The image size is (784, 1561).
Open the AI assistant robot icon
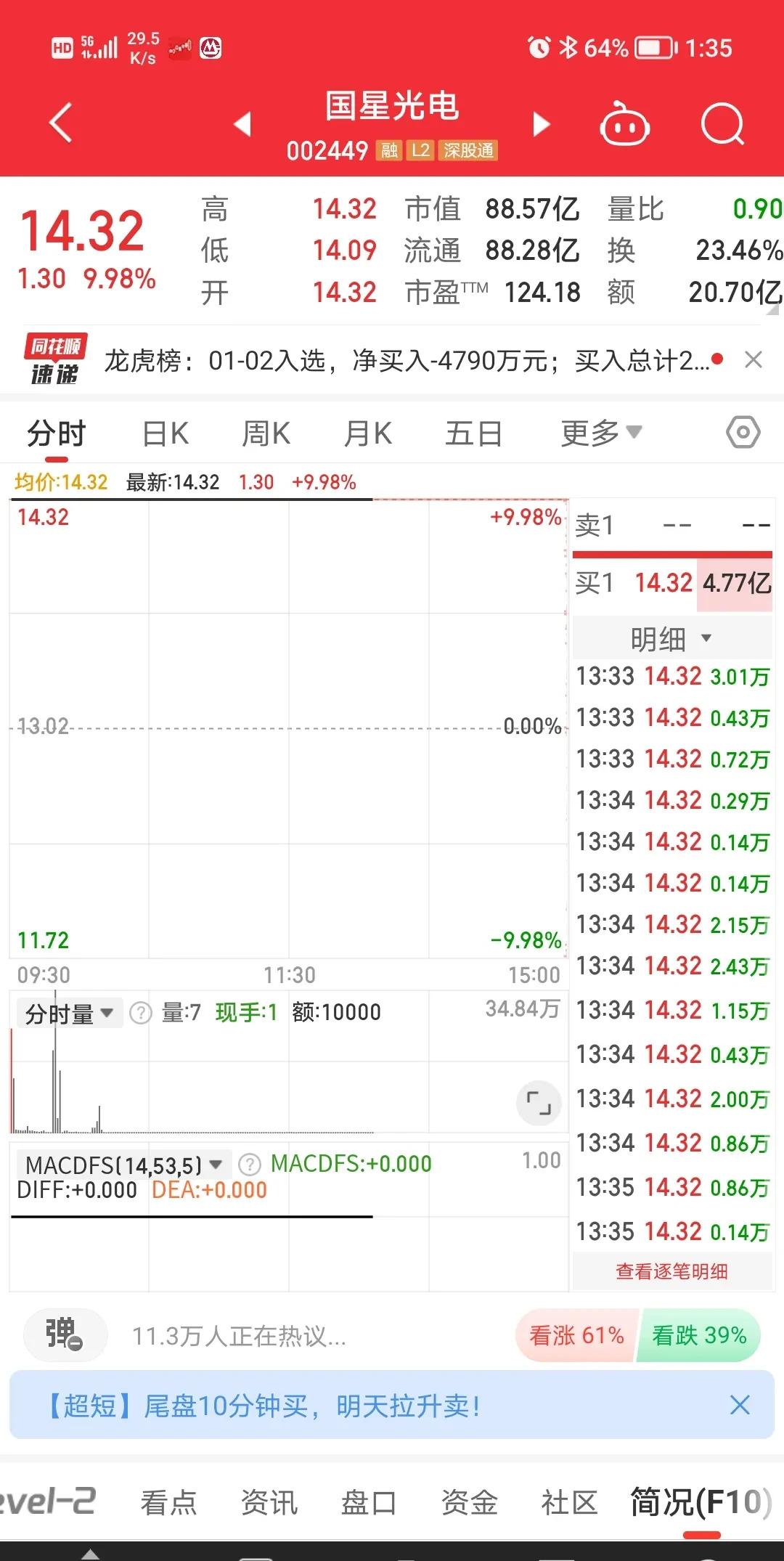pyautogui.click(x=624, y=123)
